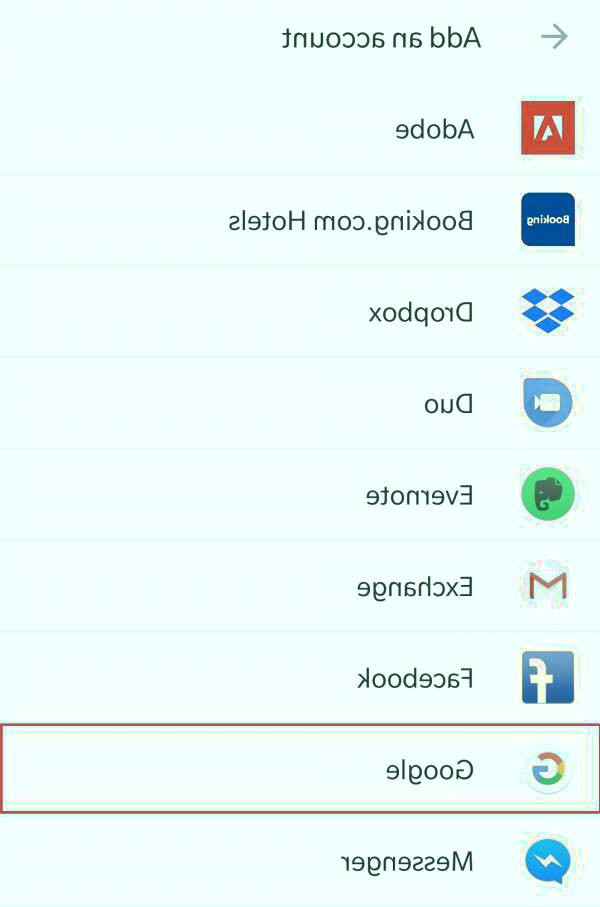Go back from Add an account
600x907 pixels.
click(553, 38)
